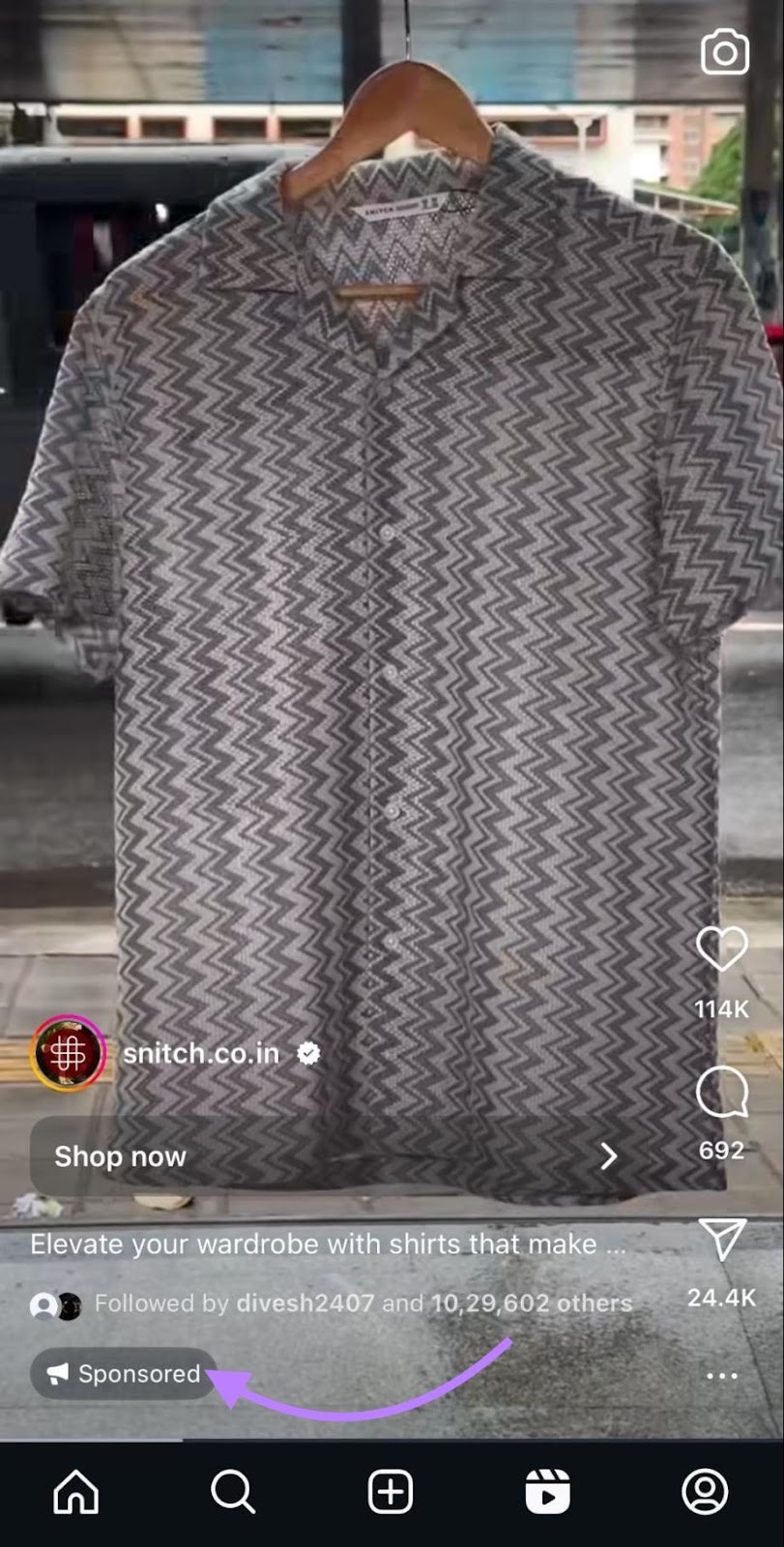The width and height of the screenshot is (784, 1547).
Task: Tap the Sponsored label
Action: click(124, 1374)
